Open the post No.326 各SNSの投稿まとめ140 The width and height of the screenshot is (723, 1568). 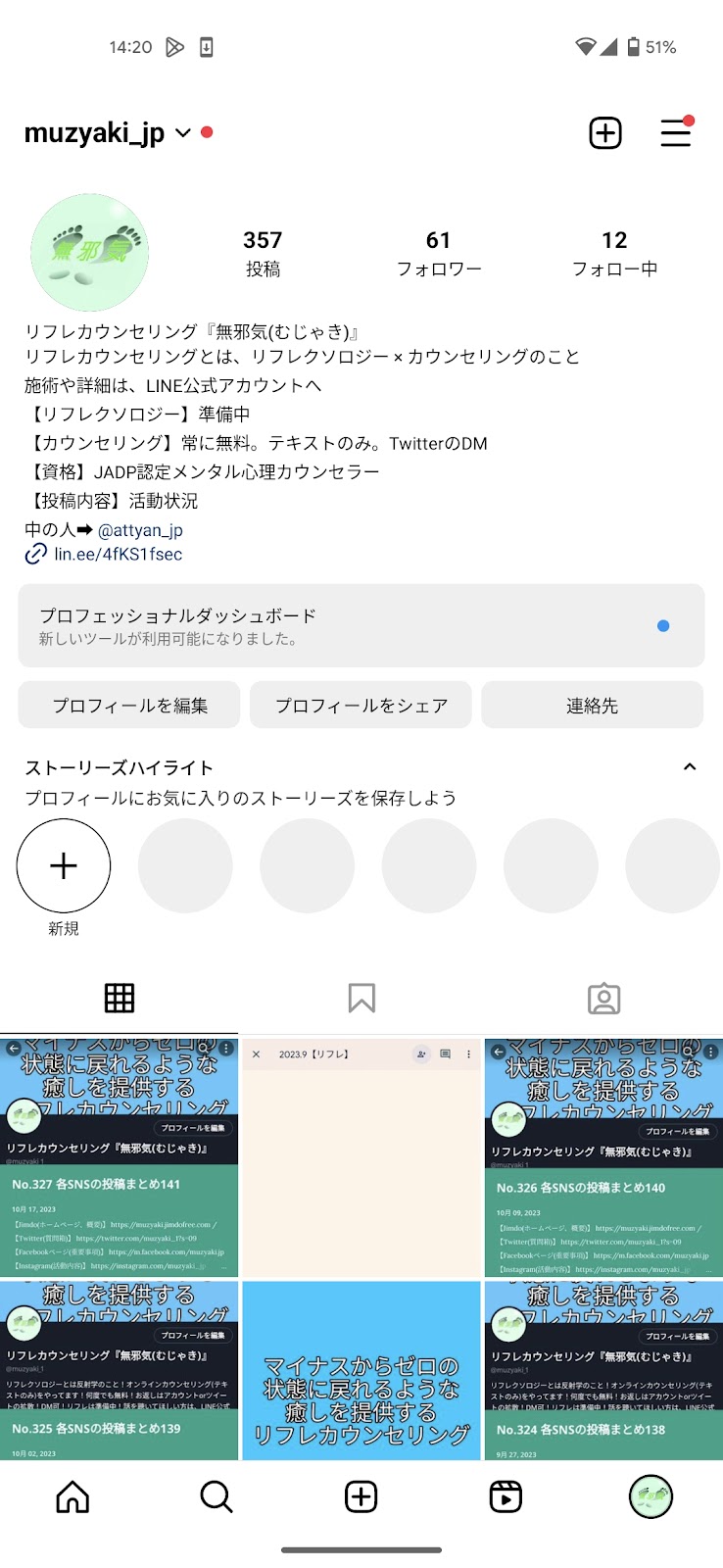pos(603,1156)
